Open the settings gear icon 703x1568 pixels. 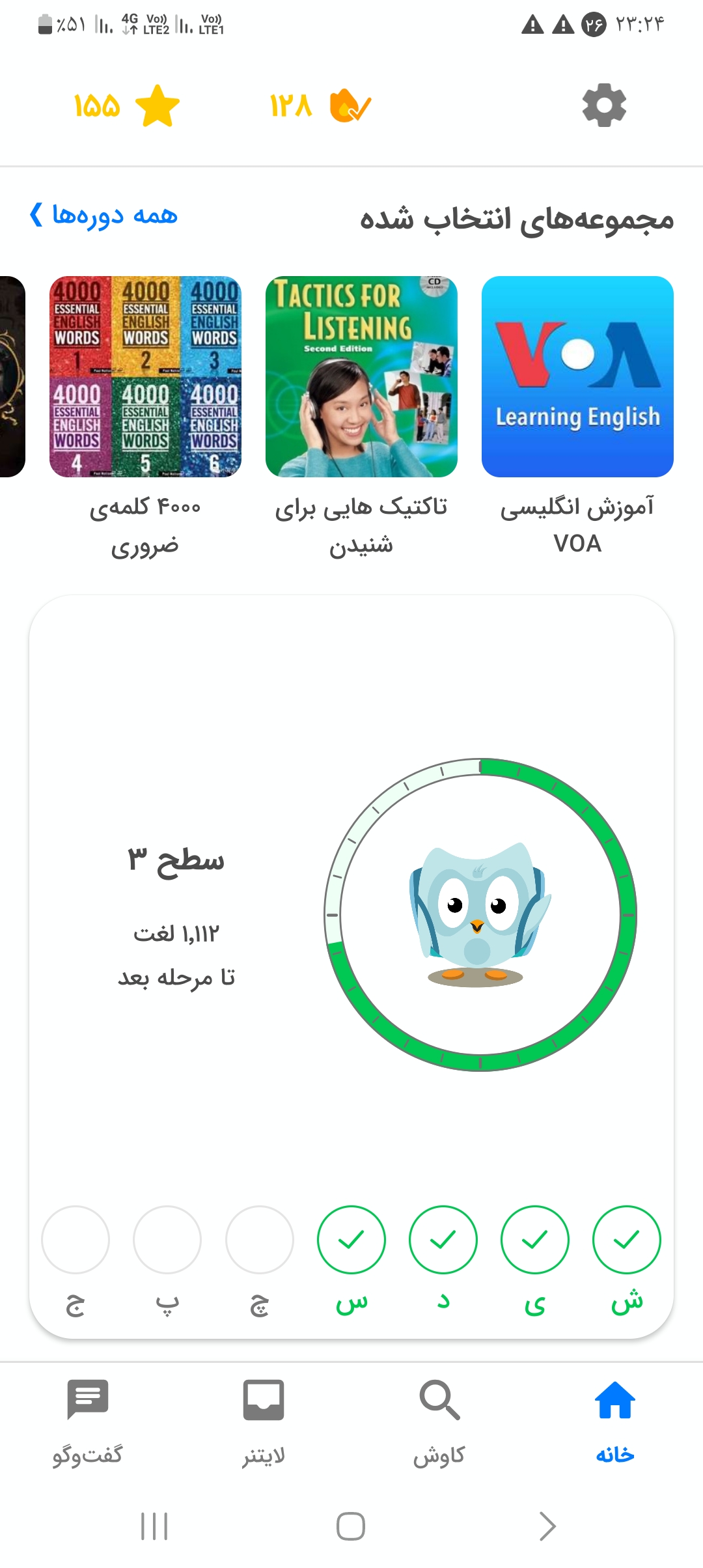pos(604,105)
